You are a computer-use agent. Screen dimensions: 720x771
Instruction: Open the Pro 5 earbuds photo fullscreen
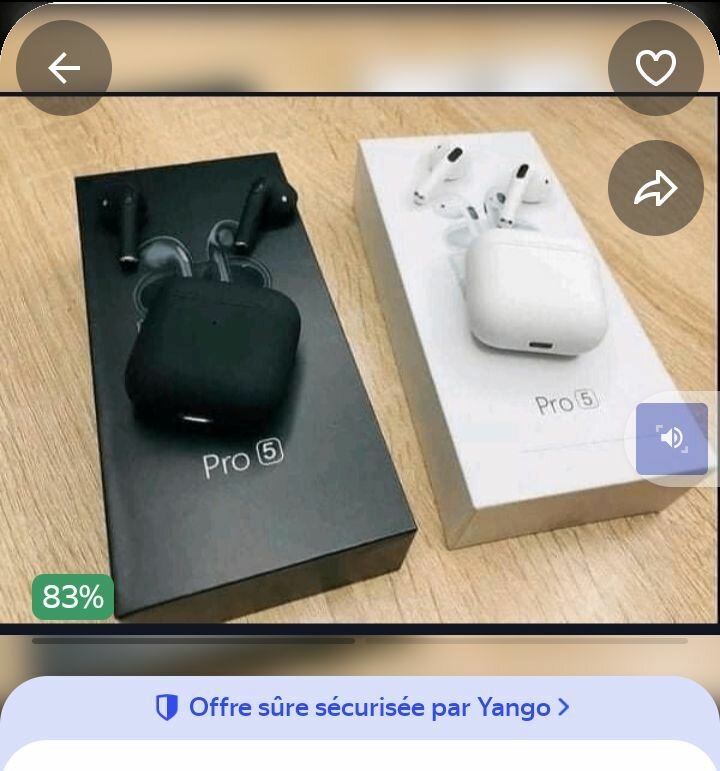330,380
